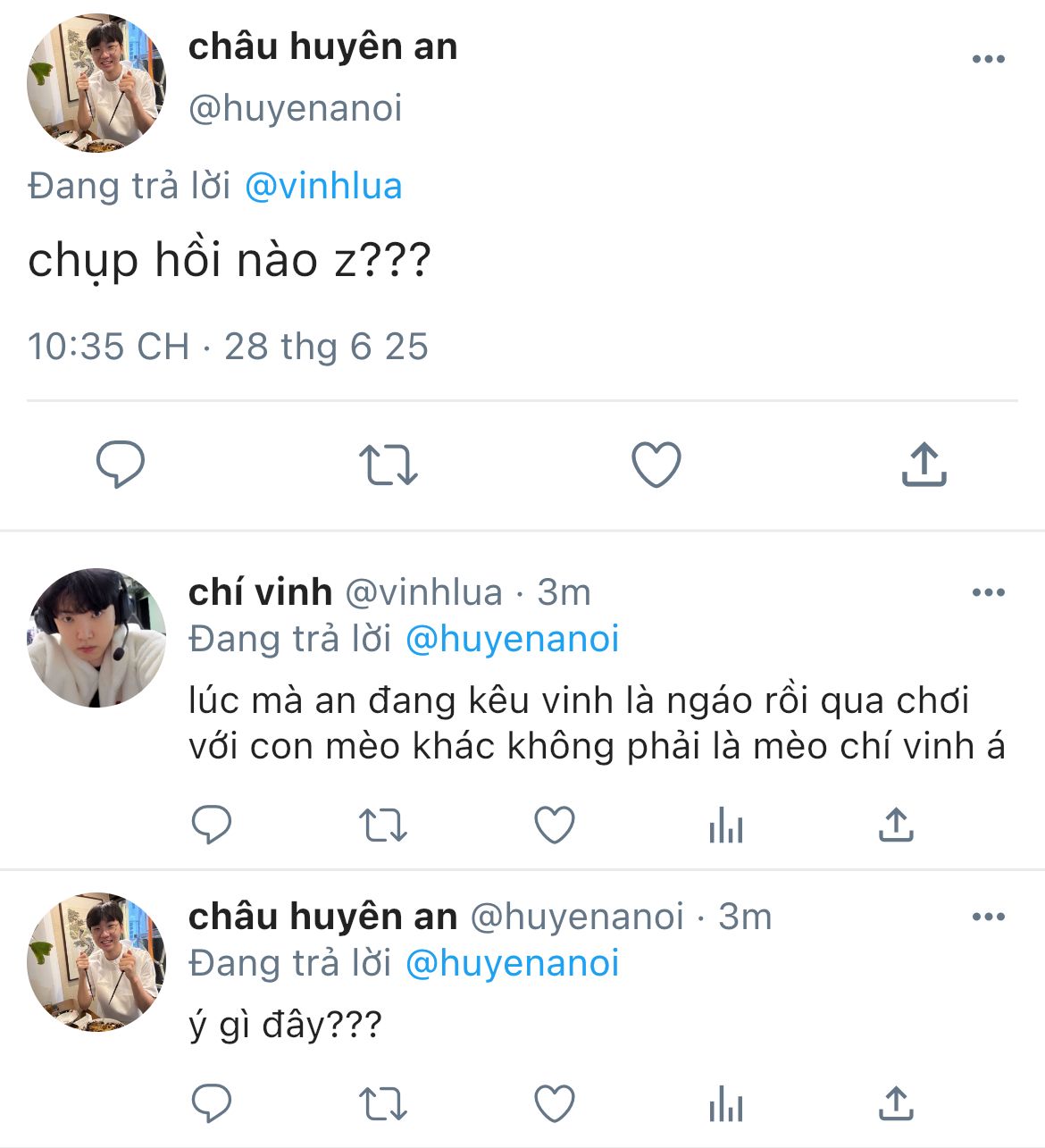Open overflow menu on "ý gì đây???" reply
Viewport: 1045px width, 1148px height.
(x=988, y=917)
